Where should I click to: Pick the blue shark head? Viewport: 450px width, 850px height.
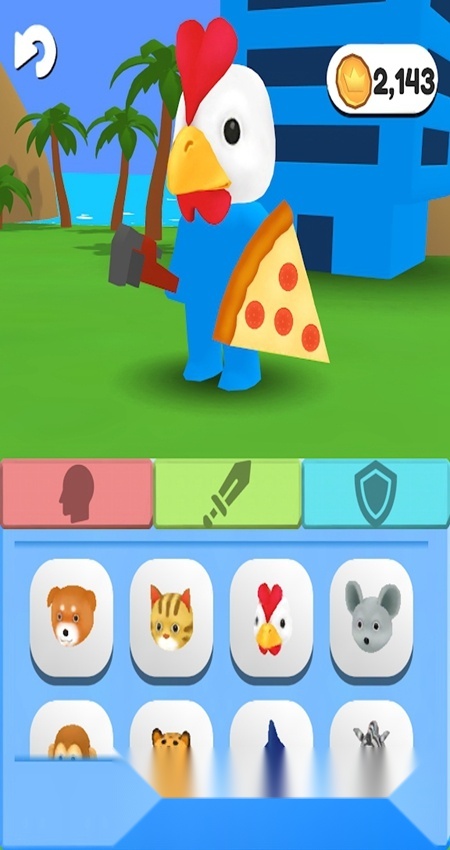click(272, 730)
